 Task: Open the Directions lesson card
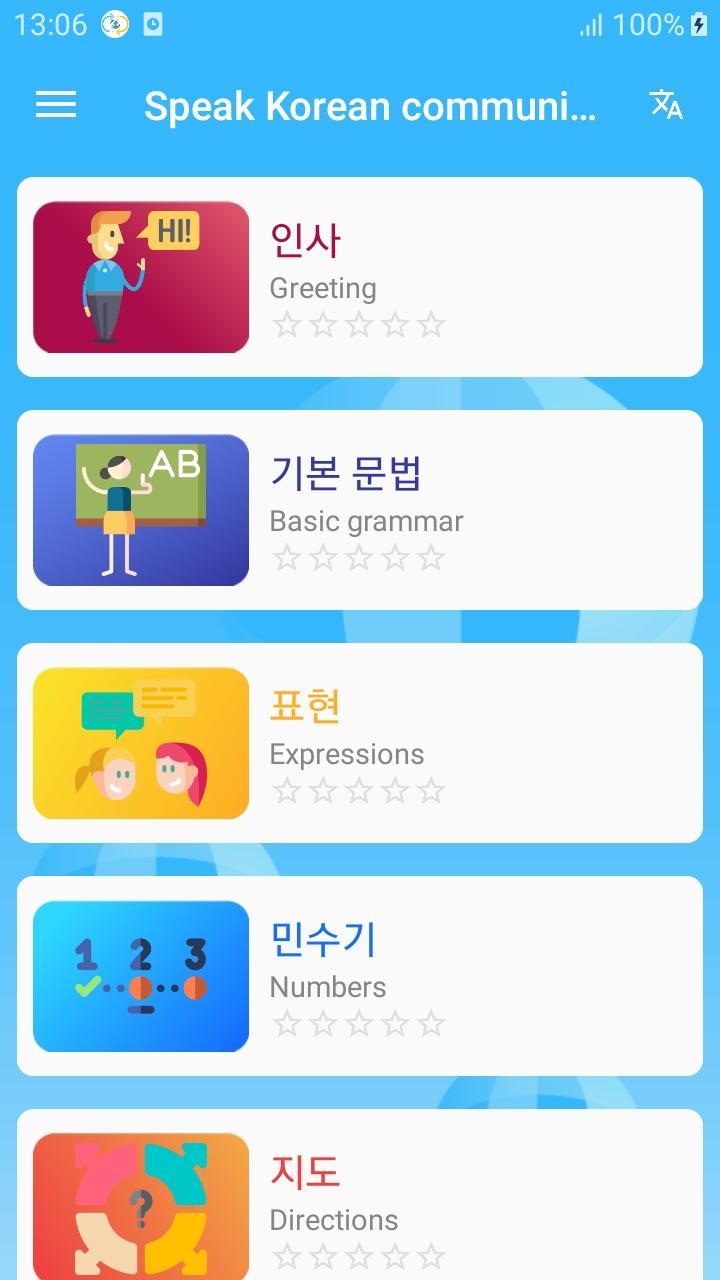click(360, 1194)
